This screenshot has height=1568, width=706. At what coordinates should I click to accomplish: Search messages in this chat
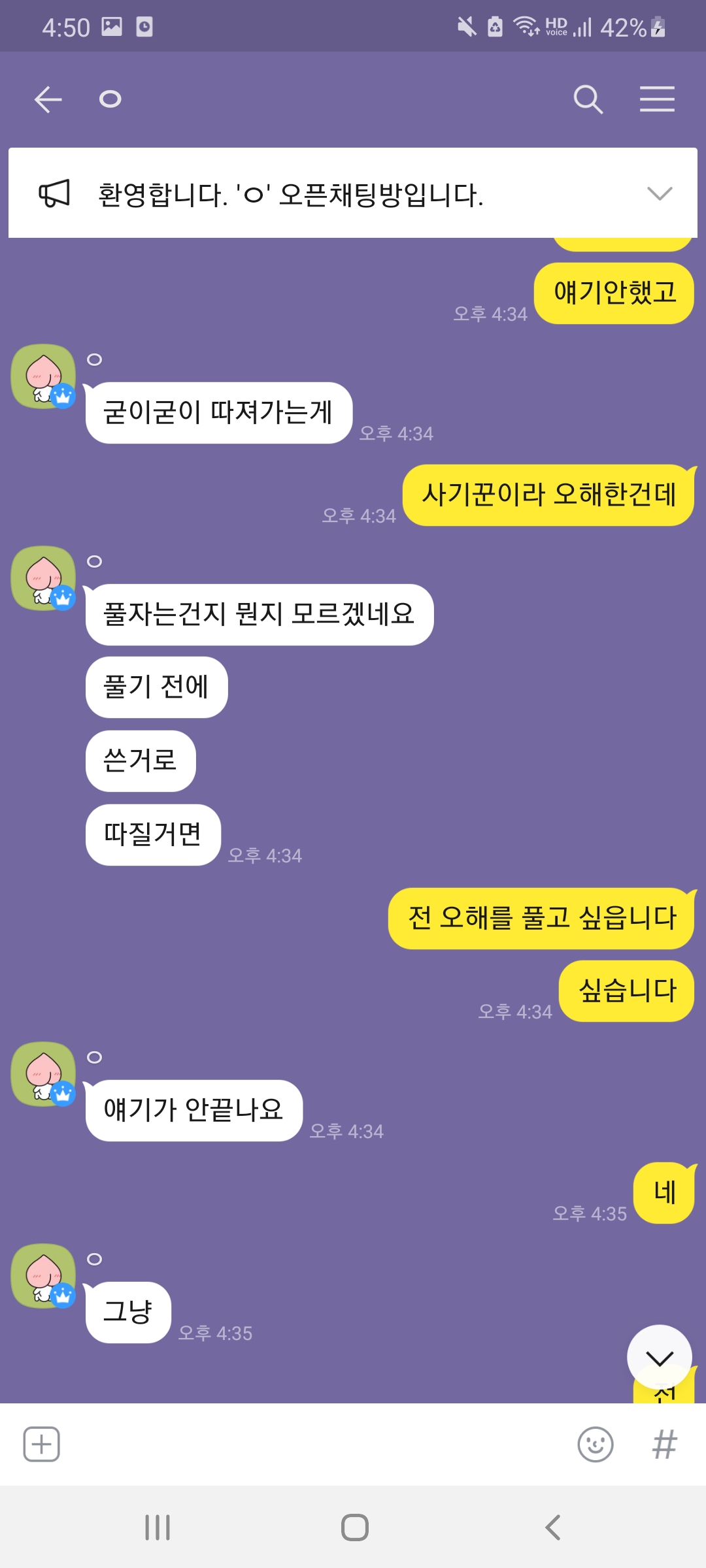click(588, 99)
